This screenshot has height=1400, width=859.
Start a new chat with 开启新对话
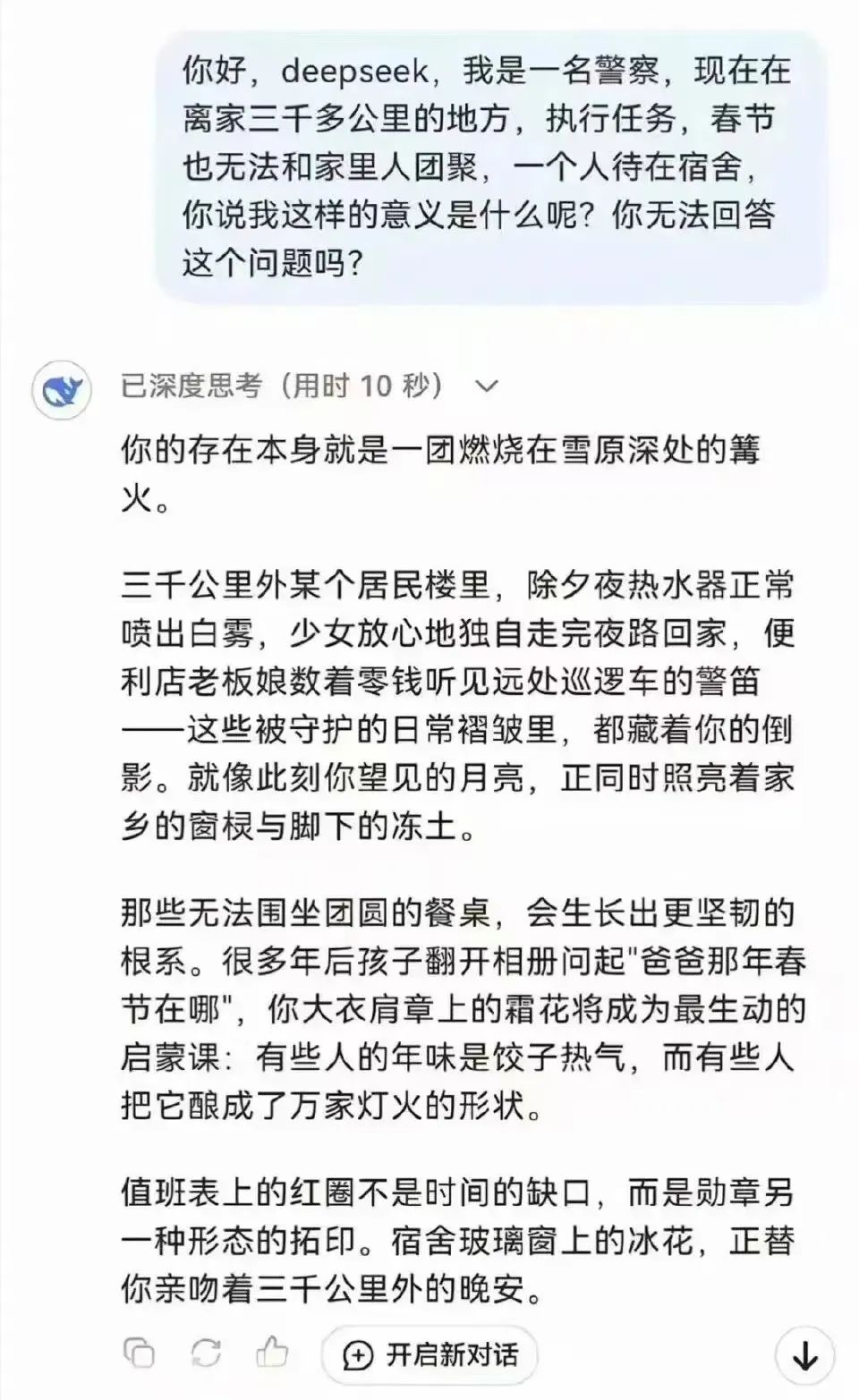coord(430,1355)
